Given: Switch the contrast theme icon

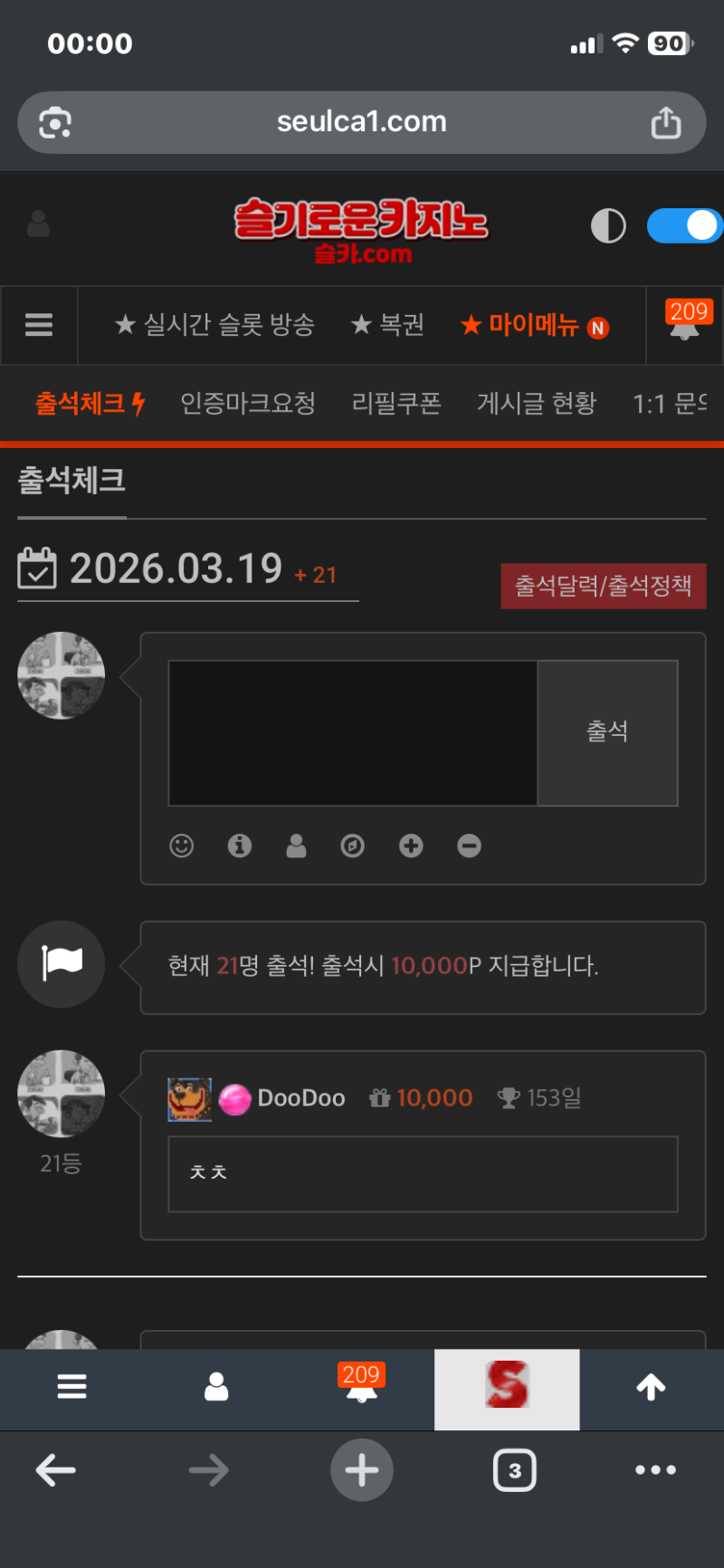Looking at the screenshot, I should (608, 225).
